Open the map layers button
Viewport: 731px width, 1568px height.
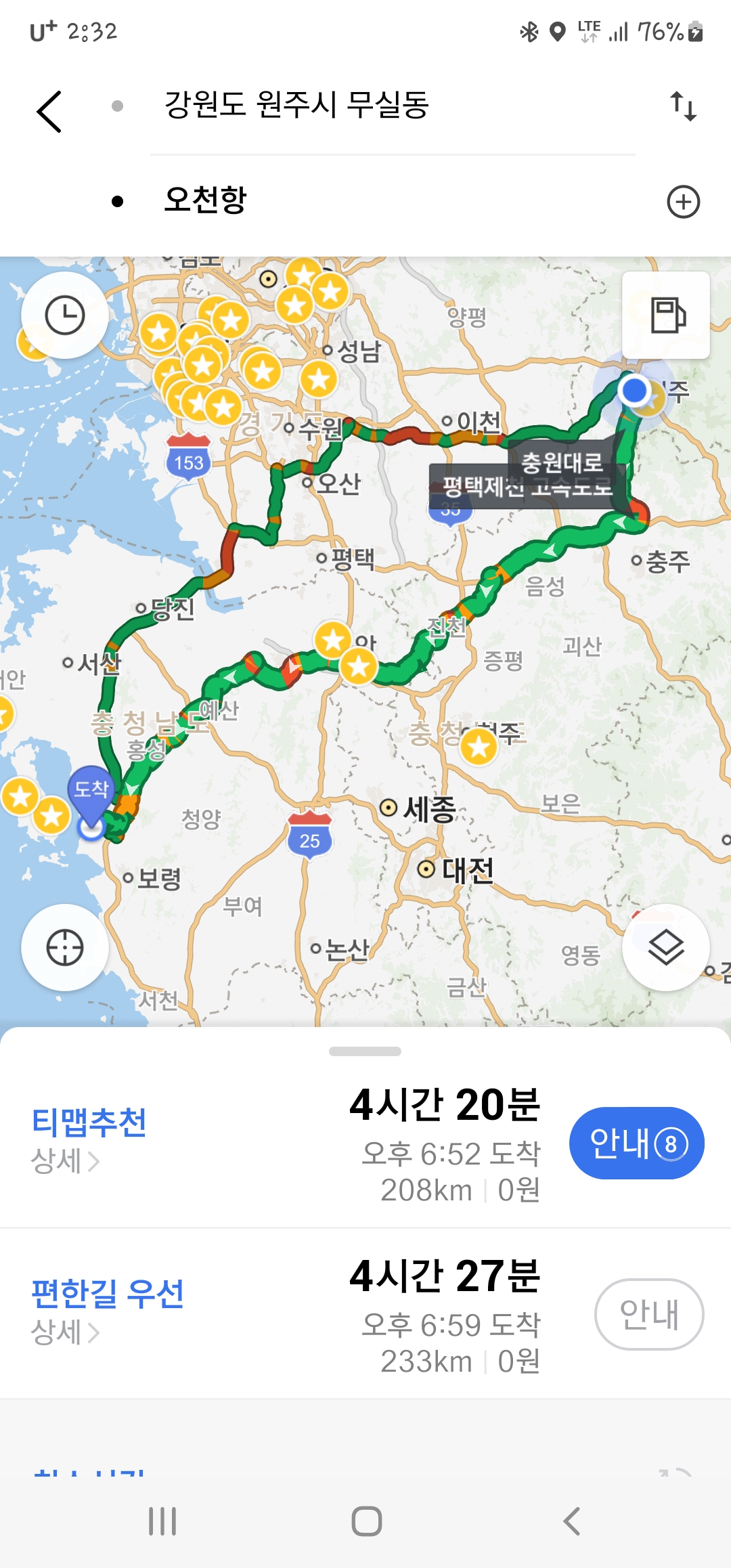[x=666, y=947]
